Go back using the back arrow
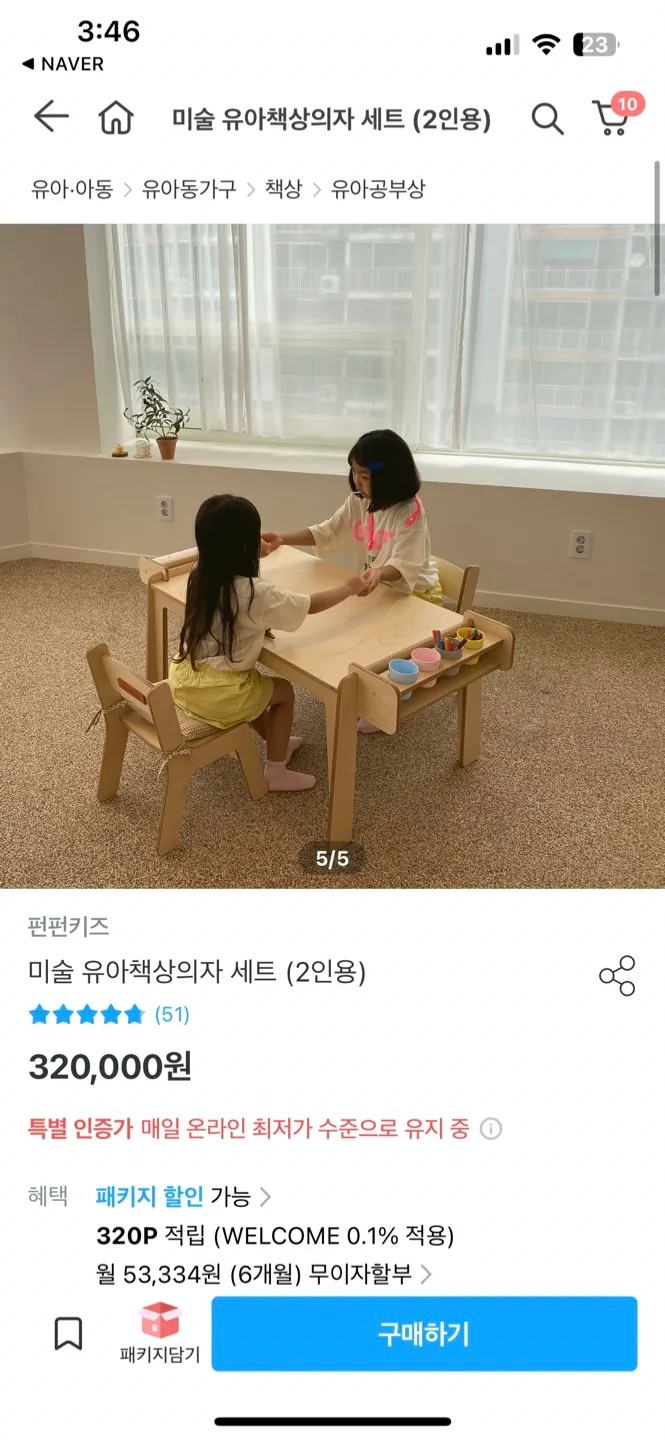665x1440 pixels. point(51,118)
